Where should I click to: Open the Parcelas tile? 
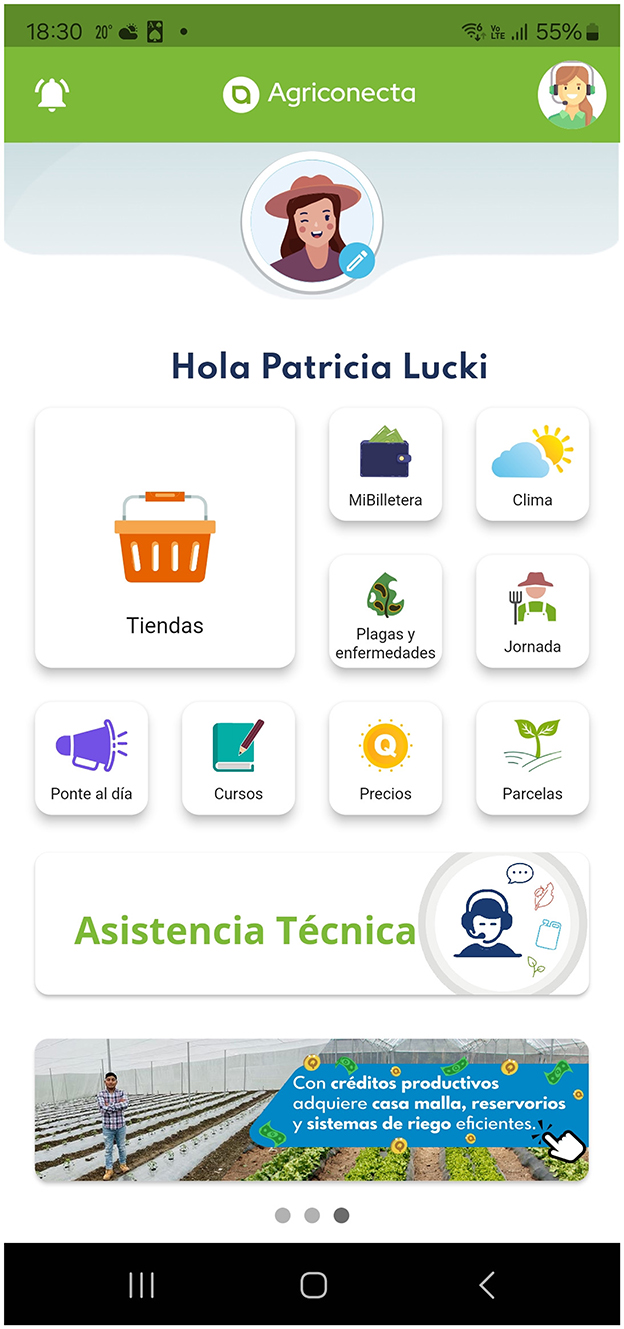click(x=532, y=759)
